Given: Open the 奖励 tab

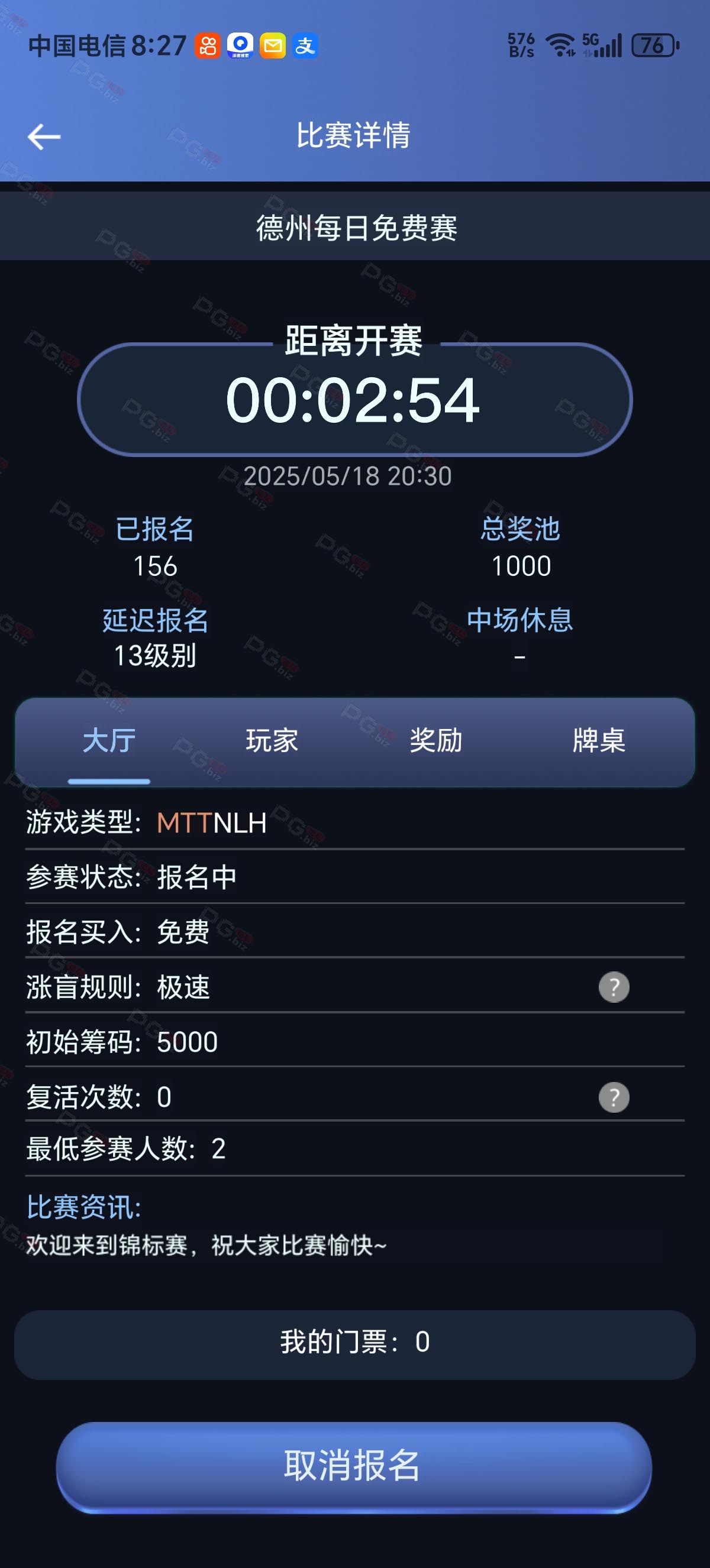Looking at the screenshot, I should click(x=436, y=741).
